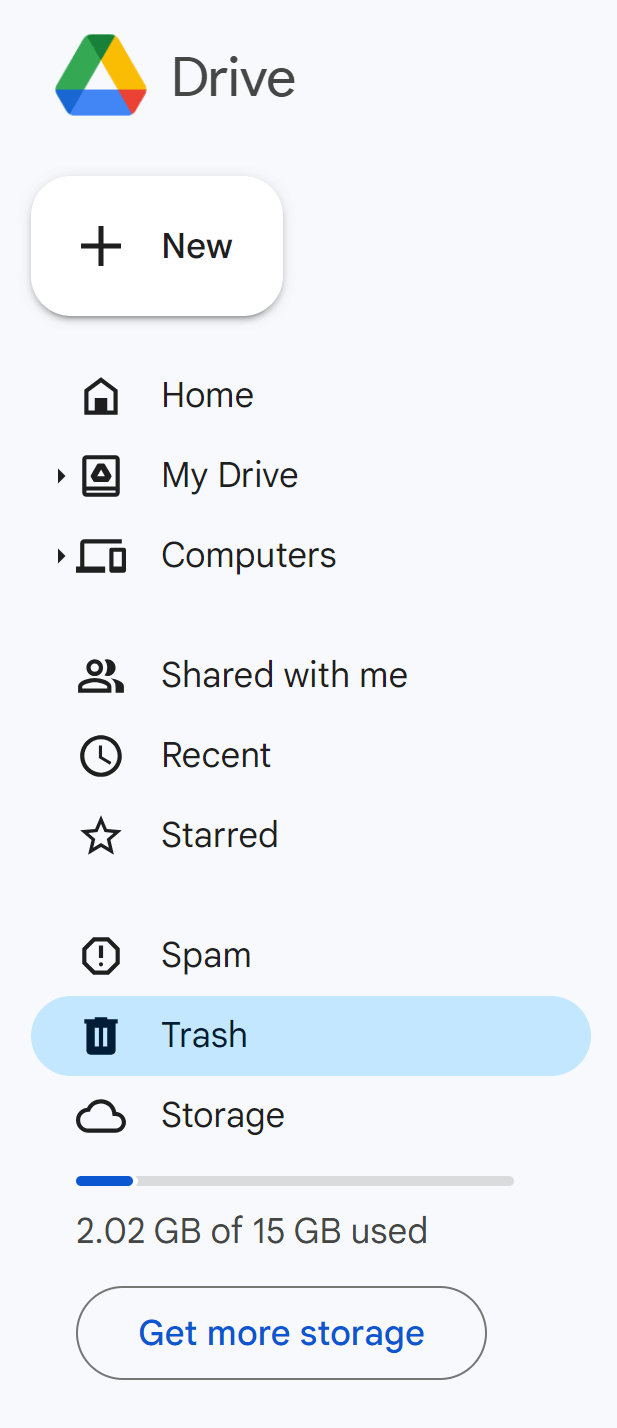
Task: Expand the My Drive folder arrow
Action: pyautogui.click(x=61, y=477)
